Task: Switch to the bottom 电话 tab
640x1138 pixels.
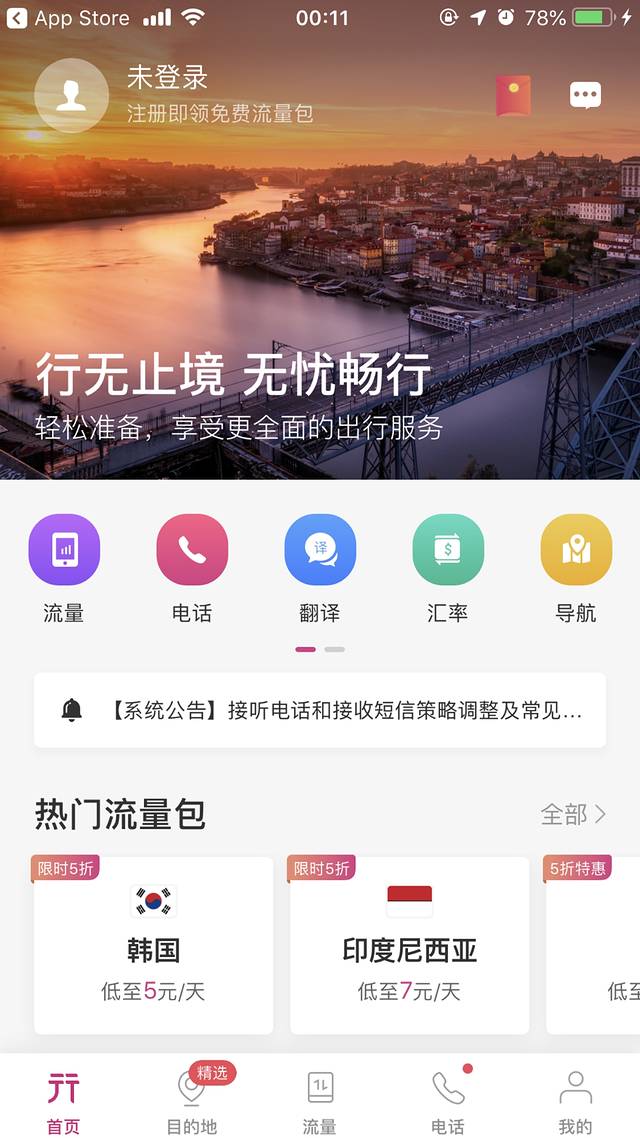Action: [448, 1098]
